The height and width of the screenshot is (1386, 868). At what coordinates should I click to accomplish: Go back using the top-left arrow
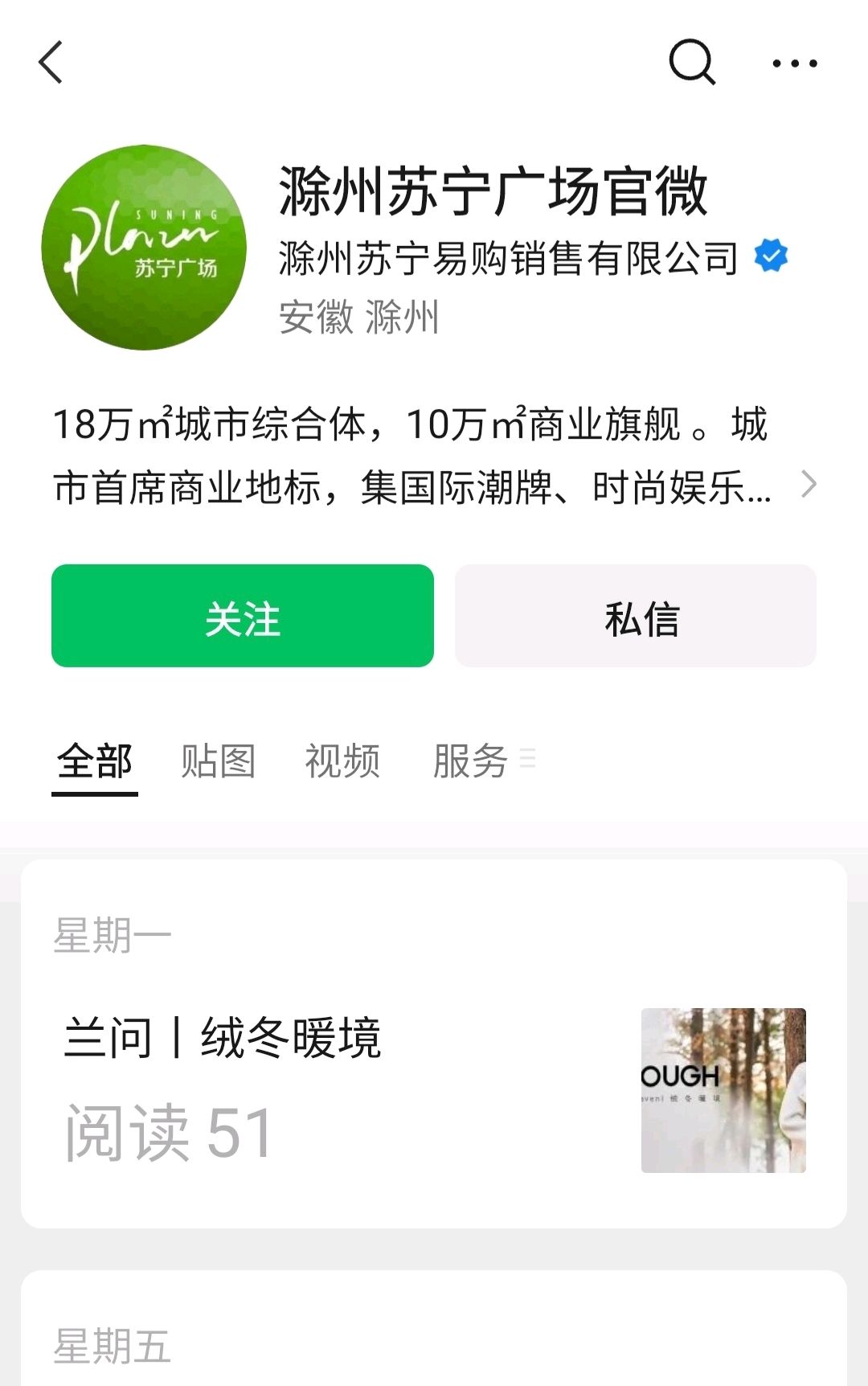click(x=51, y=63)
